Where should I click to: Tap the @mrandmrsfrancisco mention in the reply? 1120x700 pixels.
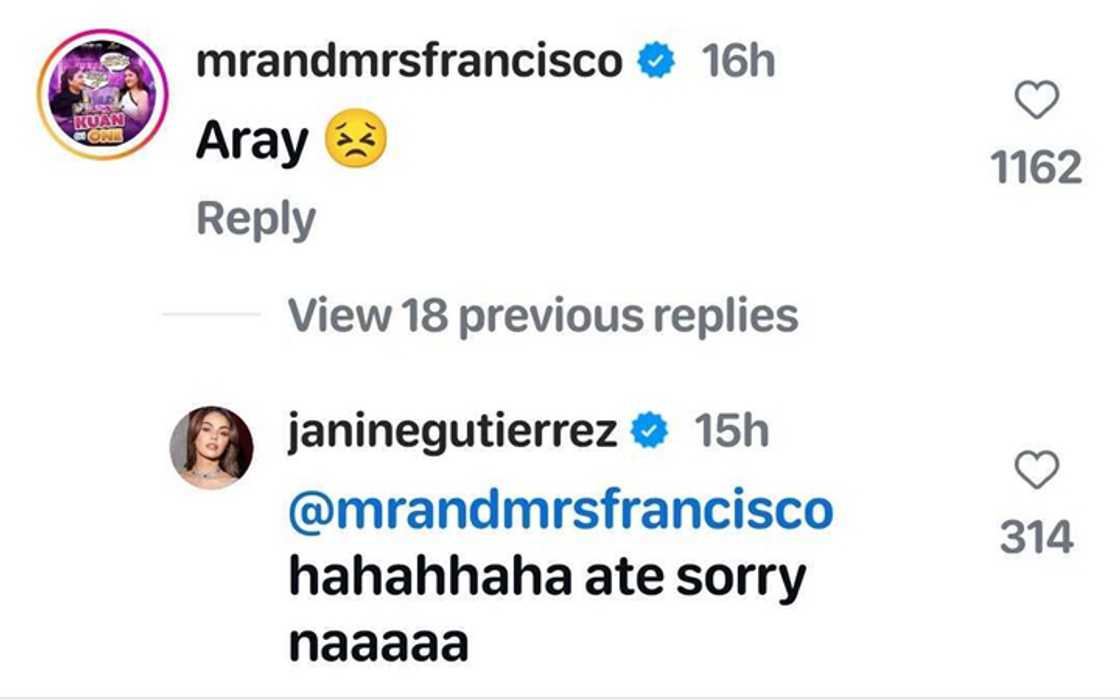pos(560,511)
